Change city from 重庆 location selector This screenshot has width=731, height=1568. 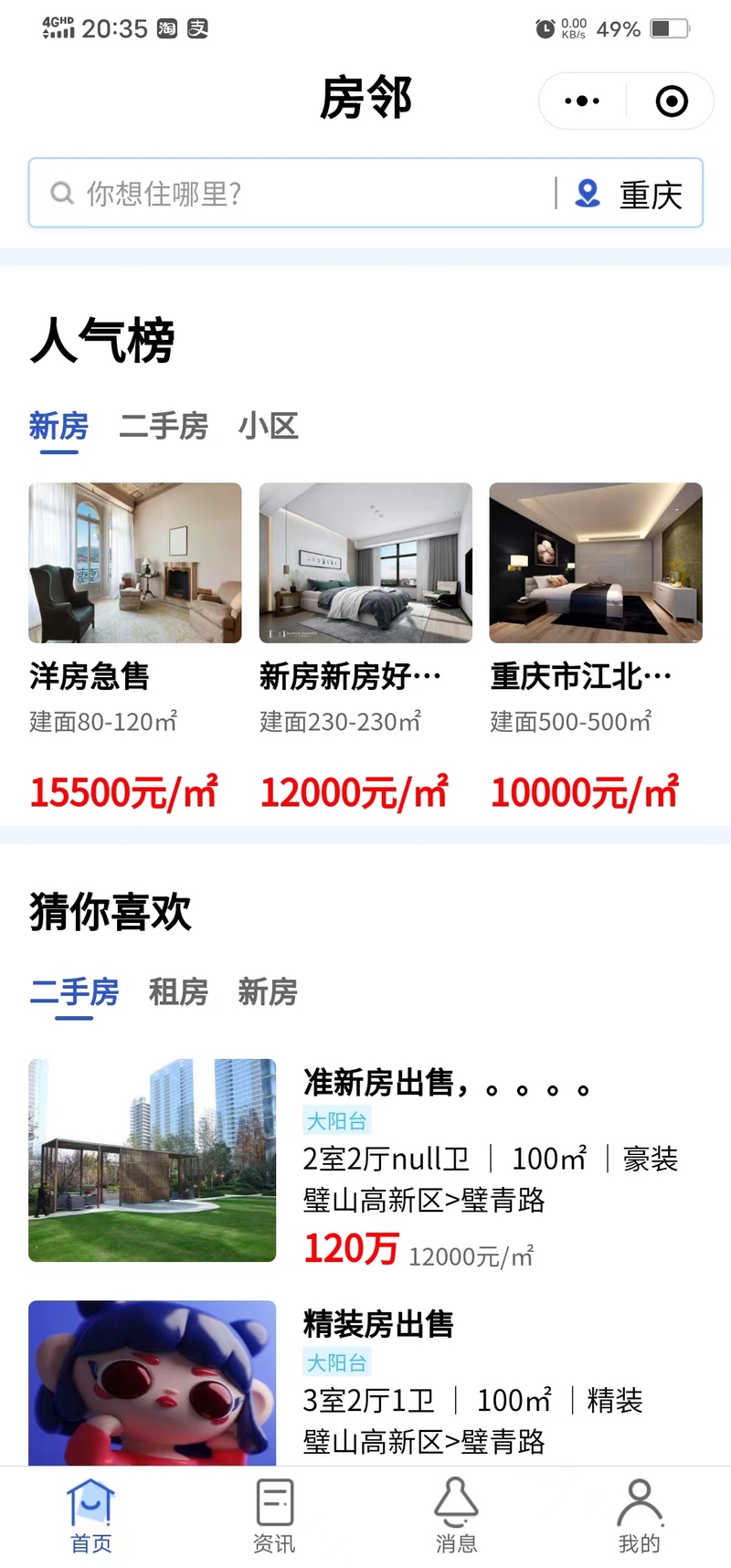tap(629, 194)
